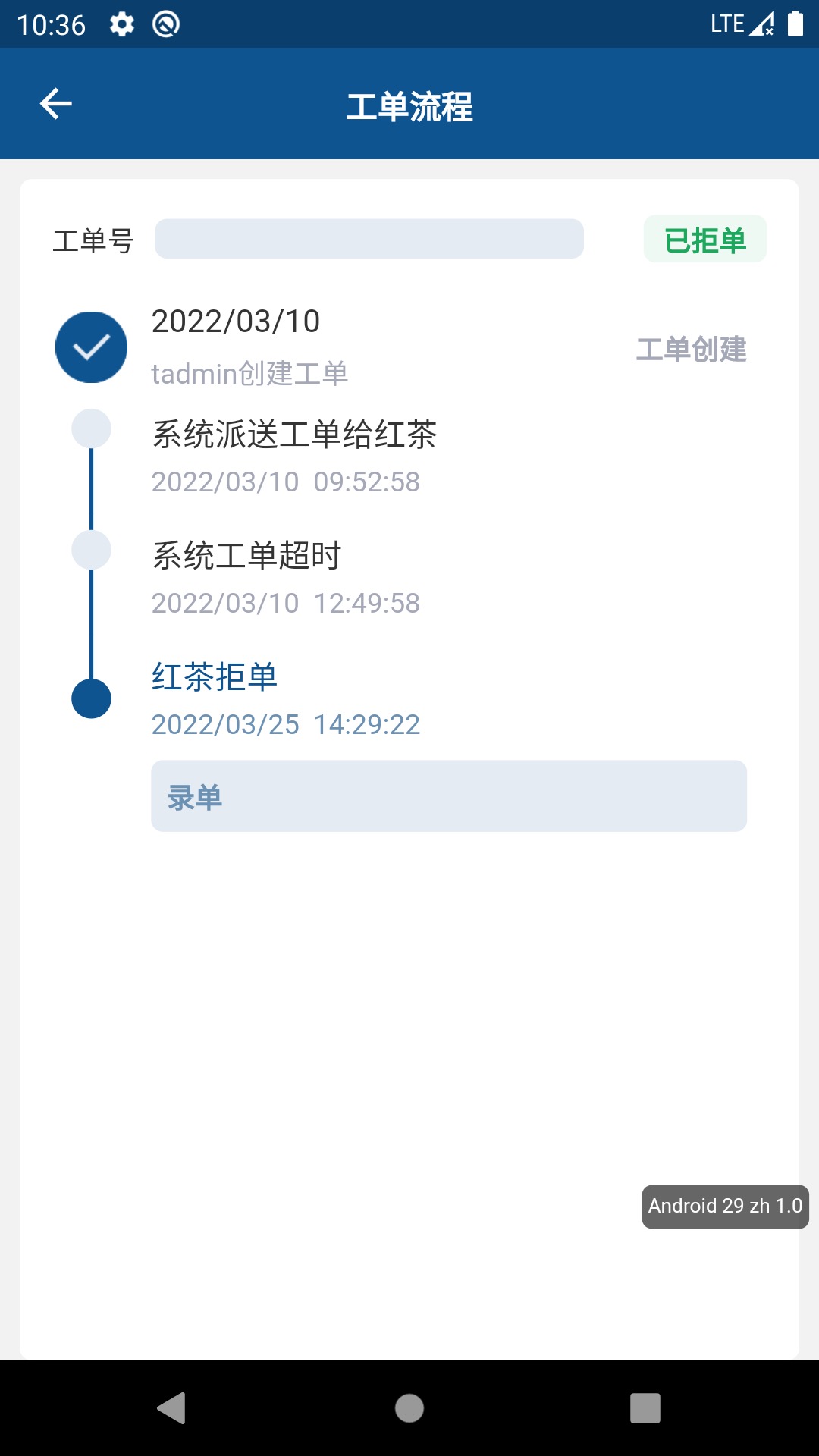Click the 工单号 input field
The image size is (819, 1456).
pos(369,239)
